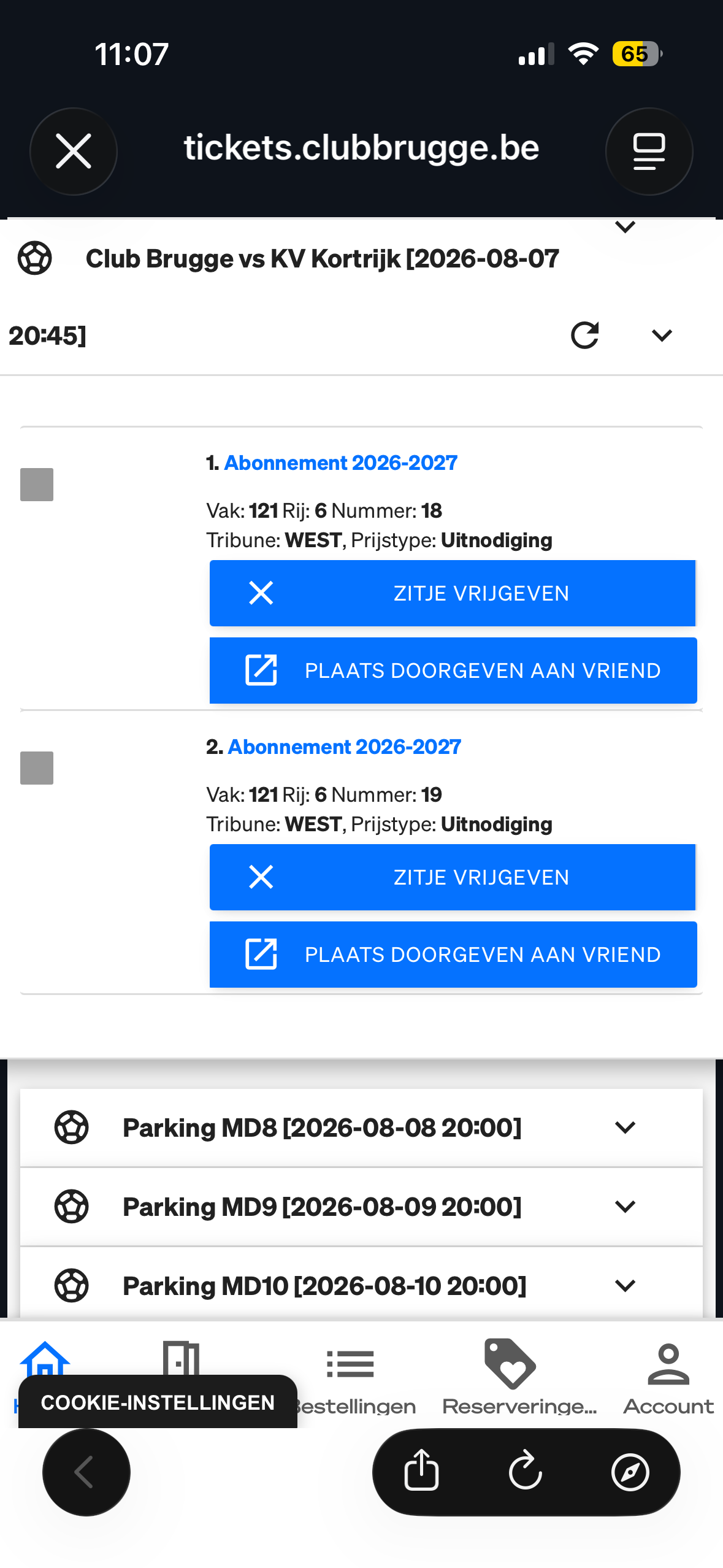Viewport: 723px width, 1568px height.
Task: Expand the Parking MD9 row
Action: click(x=361, y=1206)
